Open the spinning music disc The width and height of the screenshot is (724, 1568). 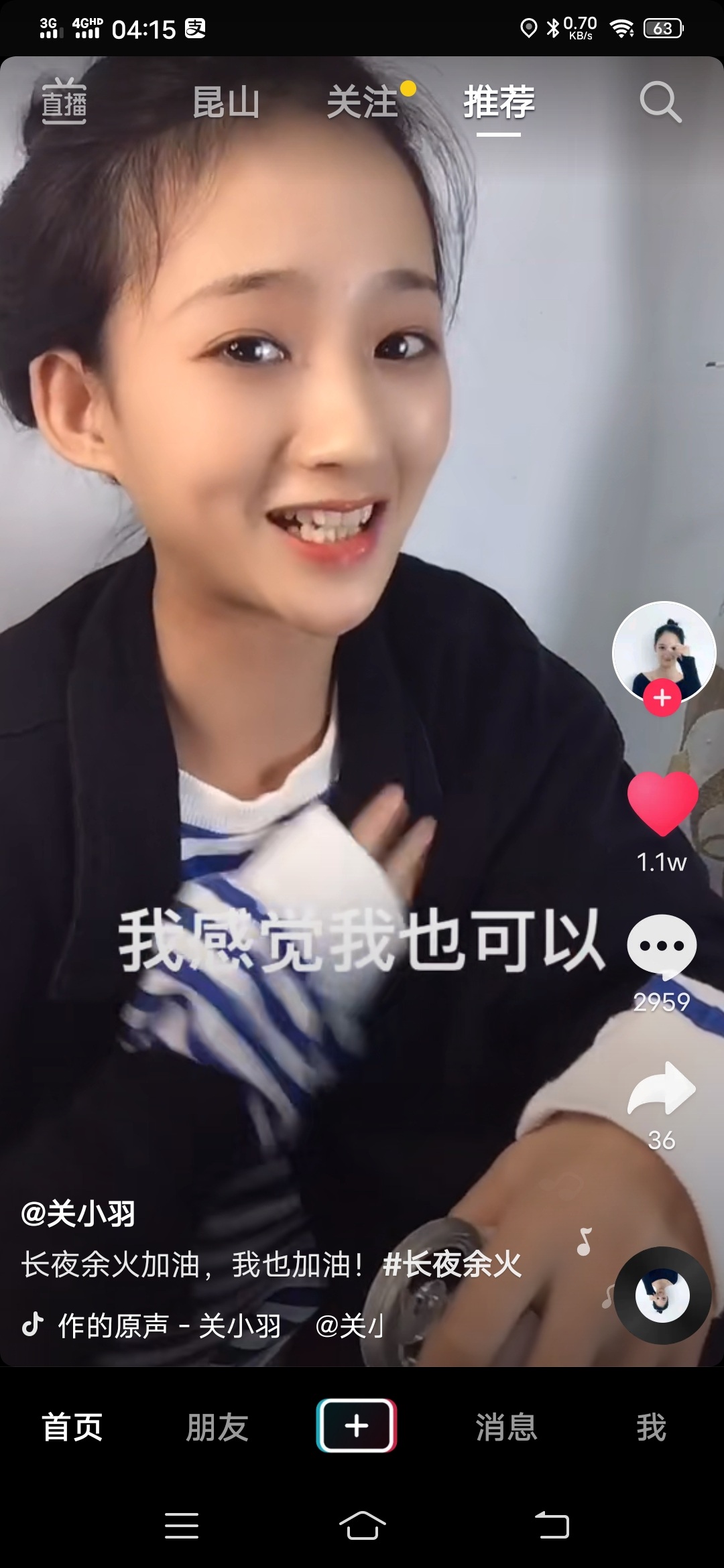click(662, 1295)
